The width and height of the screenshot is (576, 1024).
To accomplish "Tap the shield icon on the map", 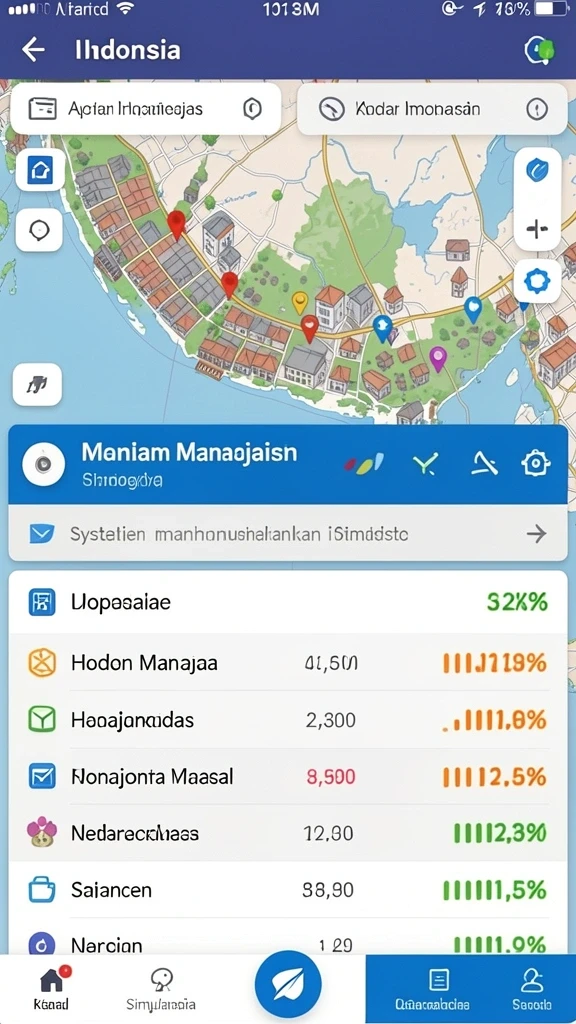I will click(x=537, y=171).
